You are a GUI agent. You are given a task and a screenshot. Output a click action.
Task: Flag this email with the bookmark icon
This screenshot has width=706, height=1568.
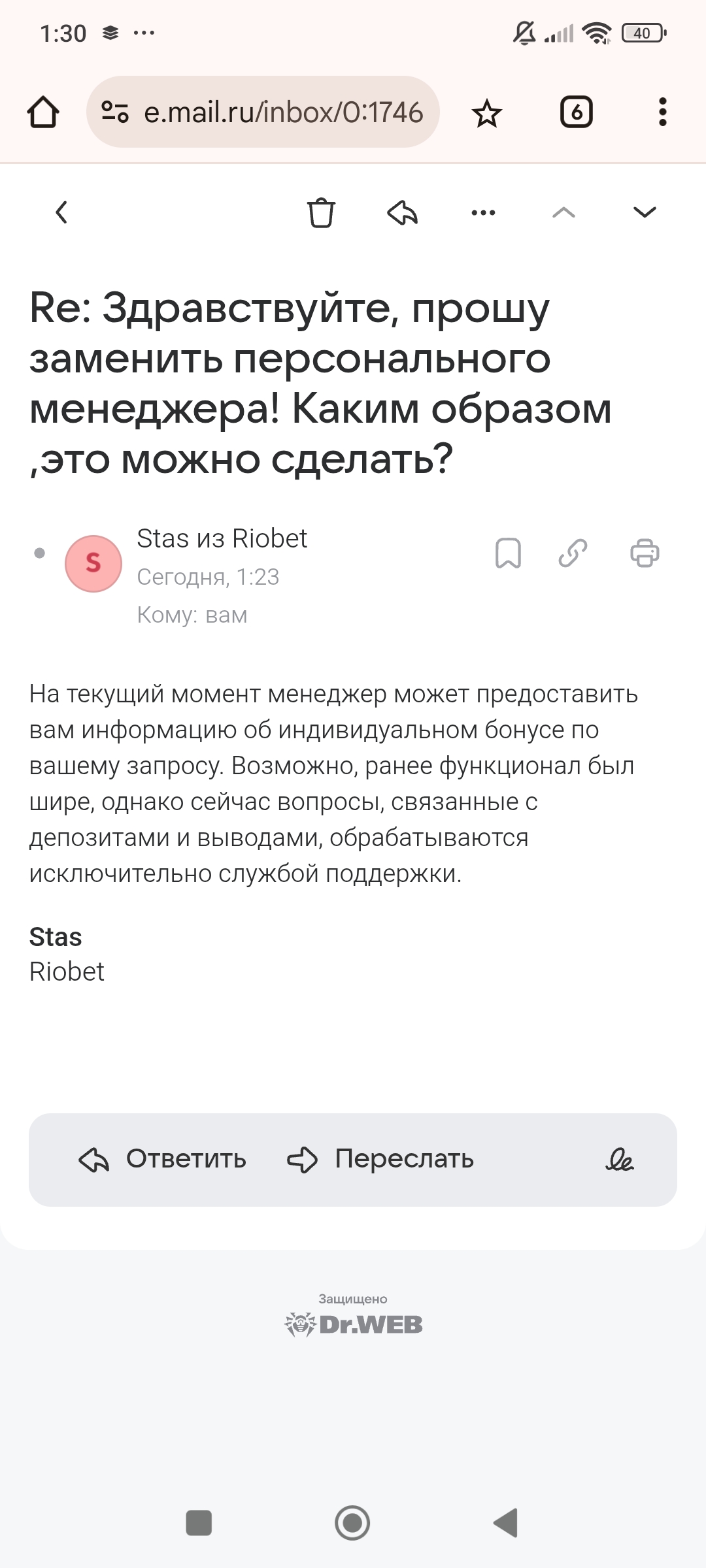(508, 553)
